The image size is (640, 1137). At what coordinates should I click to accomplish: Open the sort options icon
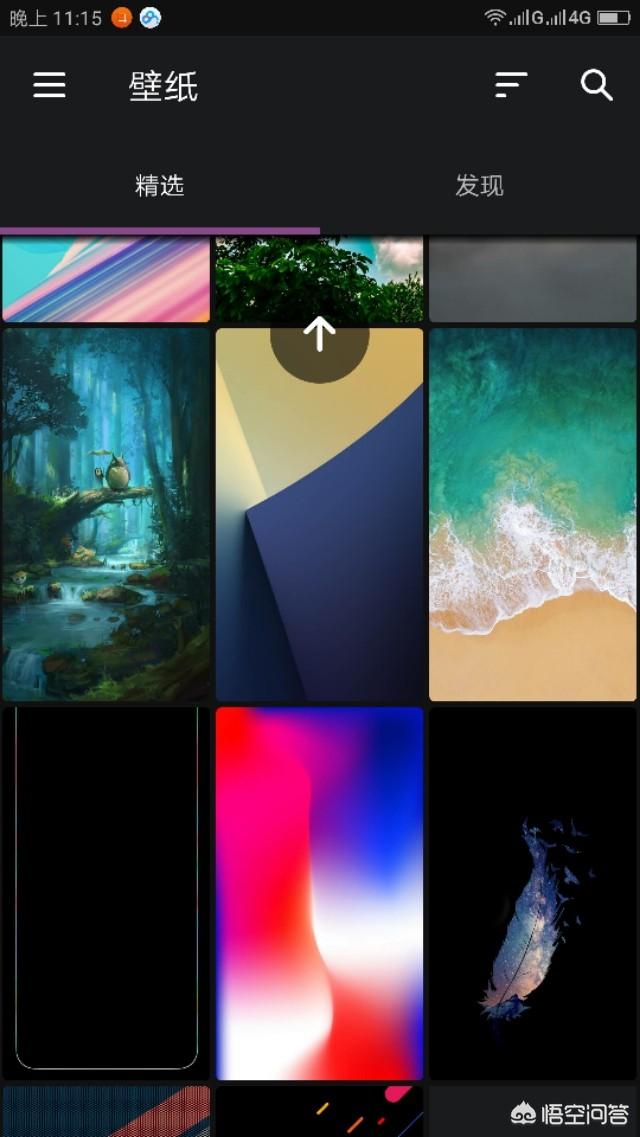[x=510, y=86]
